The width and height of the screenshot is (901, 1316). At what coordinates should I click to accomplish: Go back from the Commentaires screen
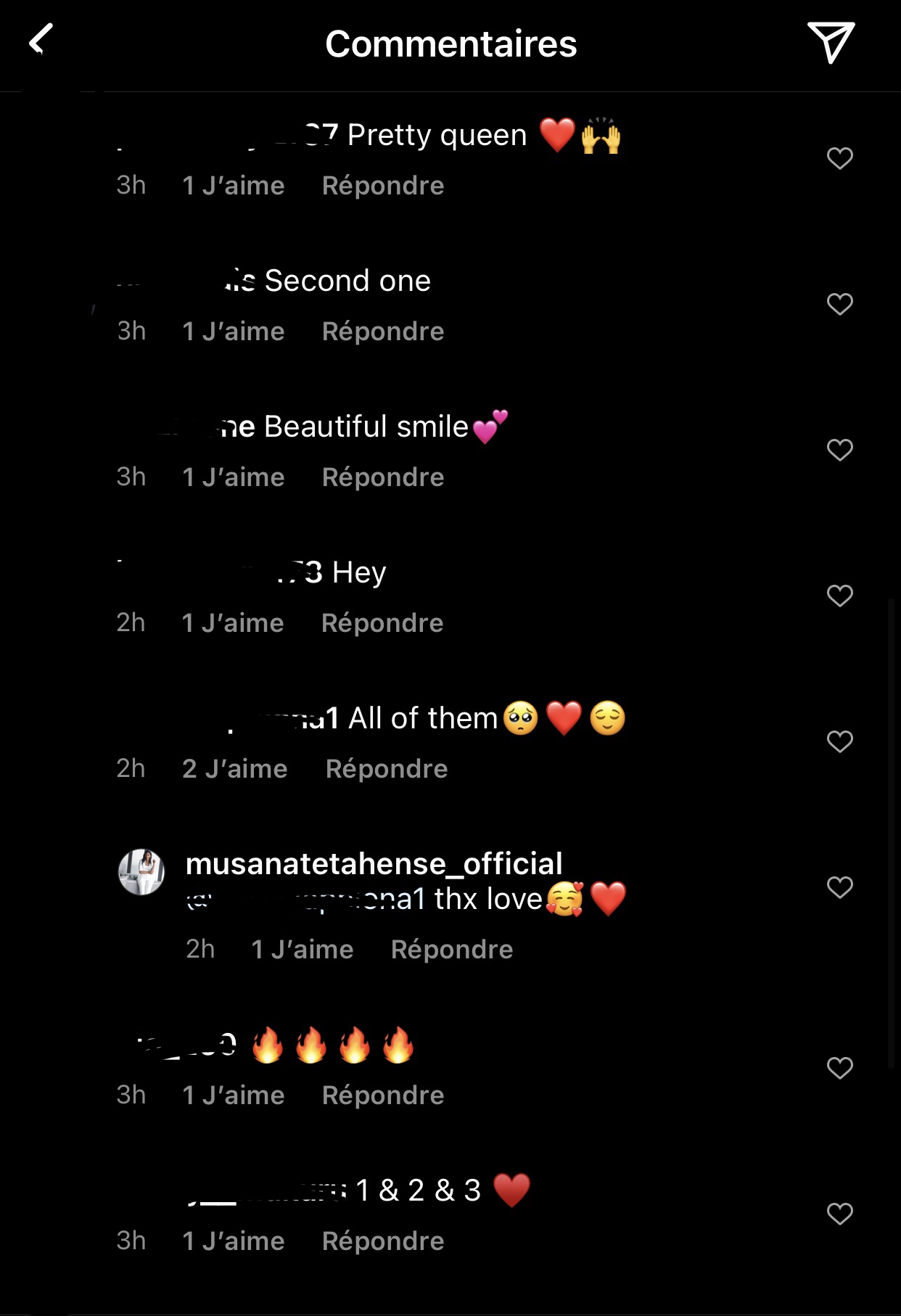click(41, 41)
